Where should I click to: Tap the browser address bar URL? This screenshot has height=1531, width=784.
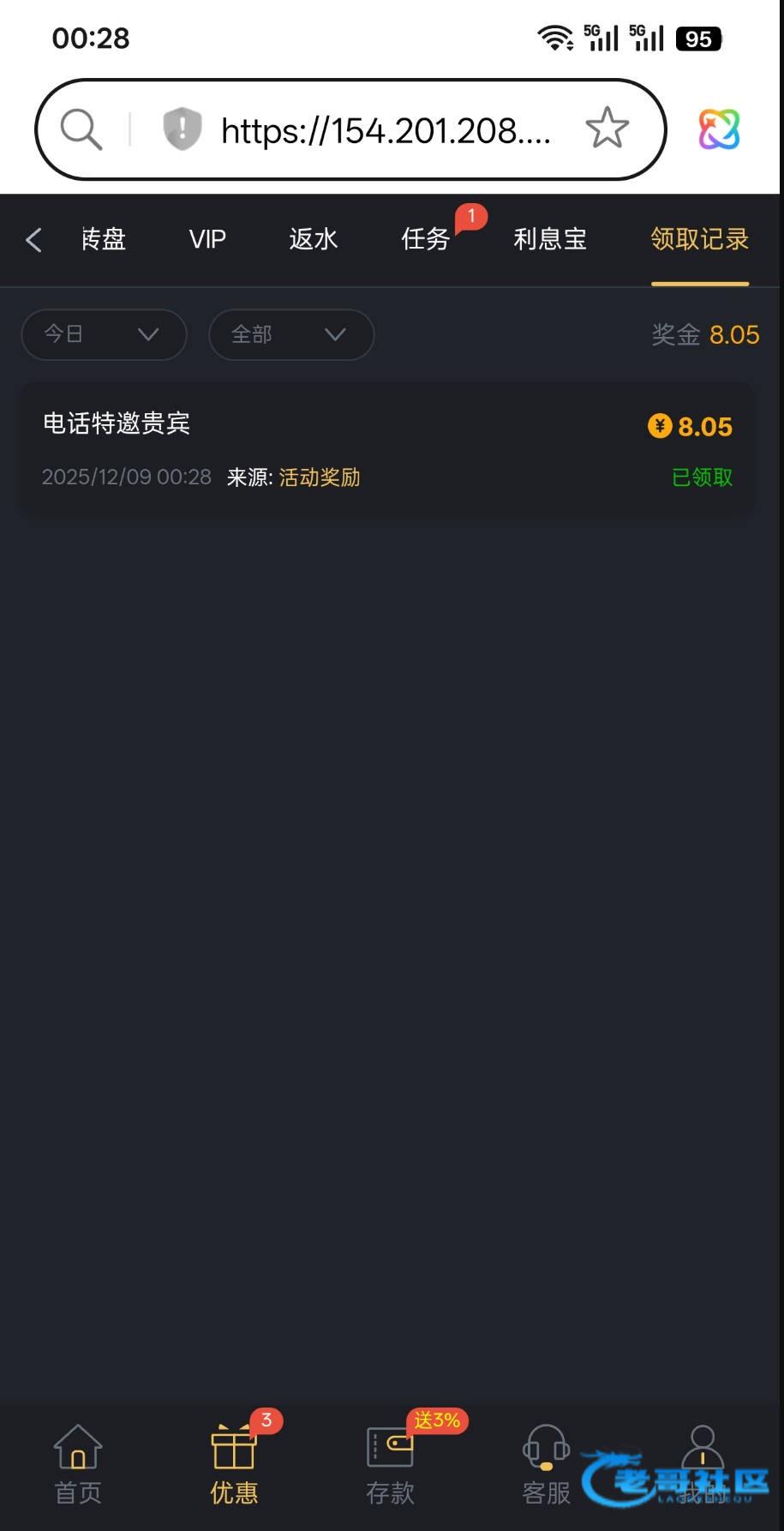(x=386, y=130)
